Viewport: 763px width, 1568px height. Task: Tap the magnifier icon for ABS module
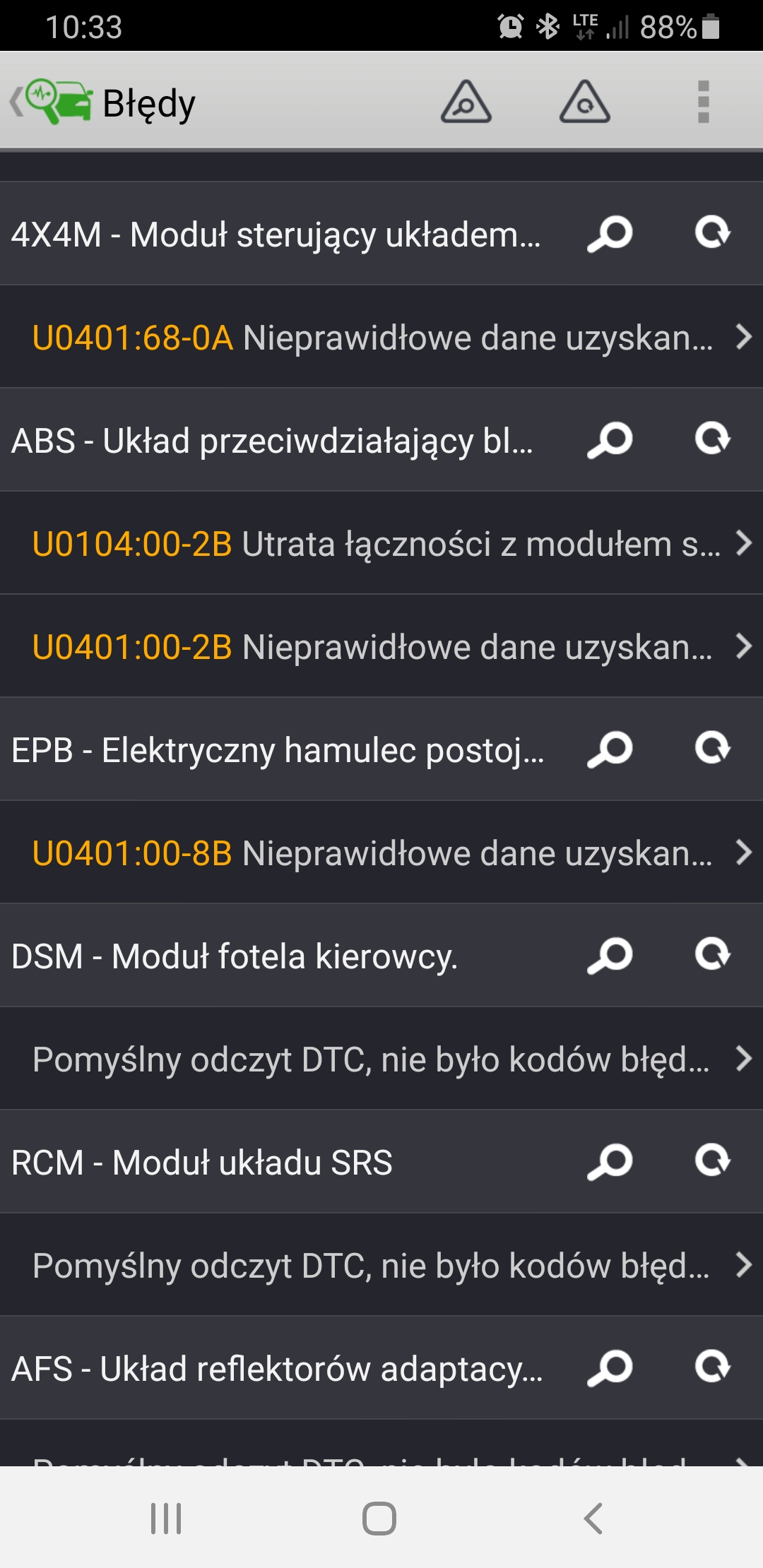point(610,440)
